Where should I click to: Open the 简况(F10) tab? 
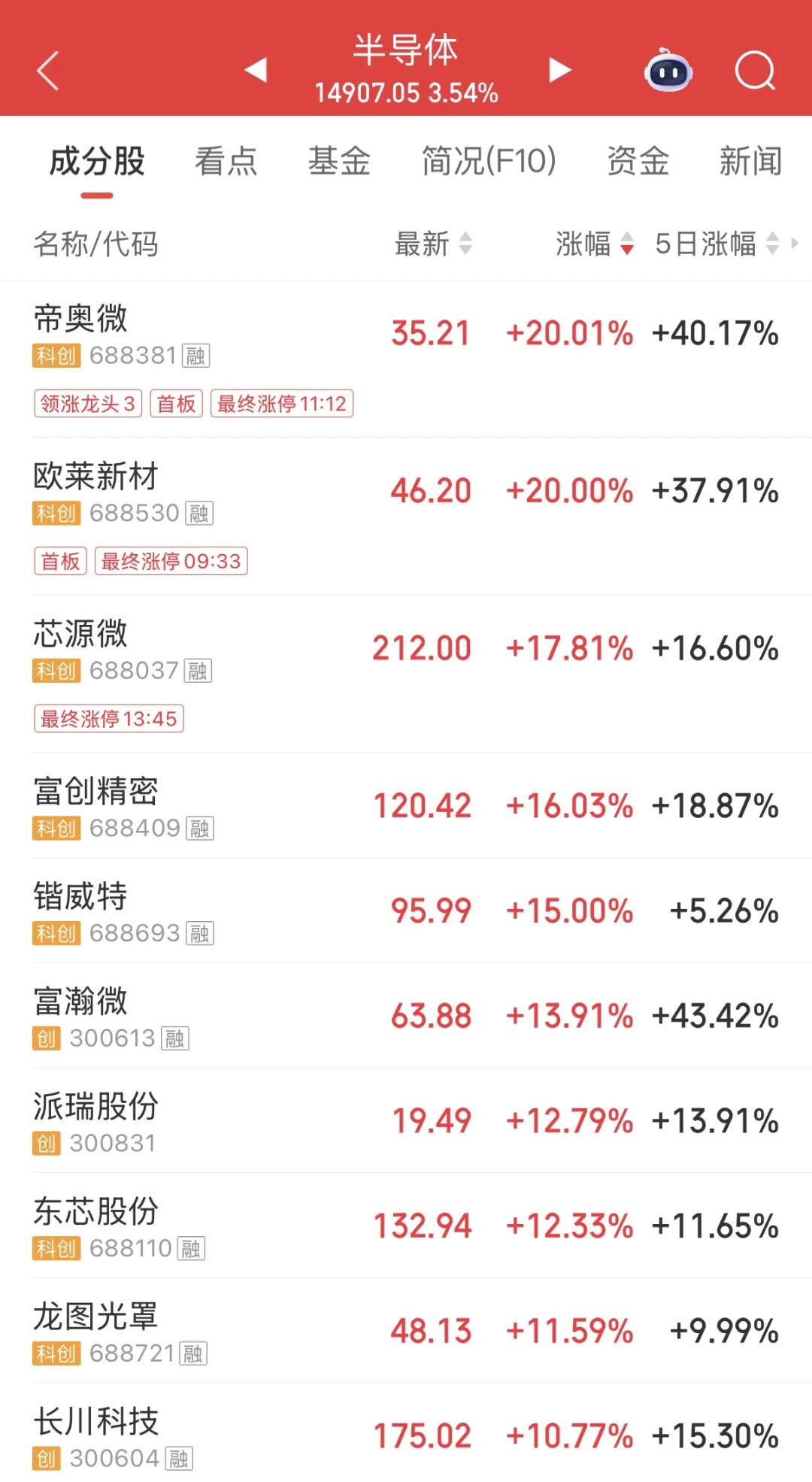pos(489,162)
